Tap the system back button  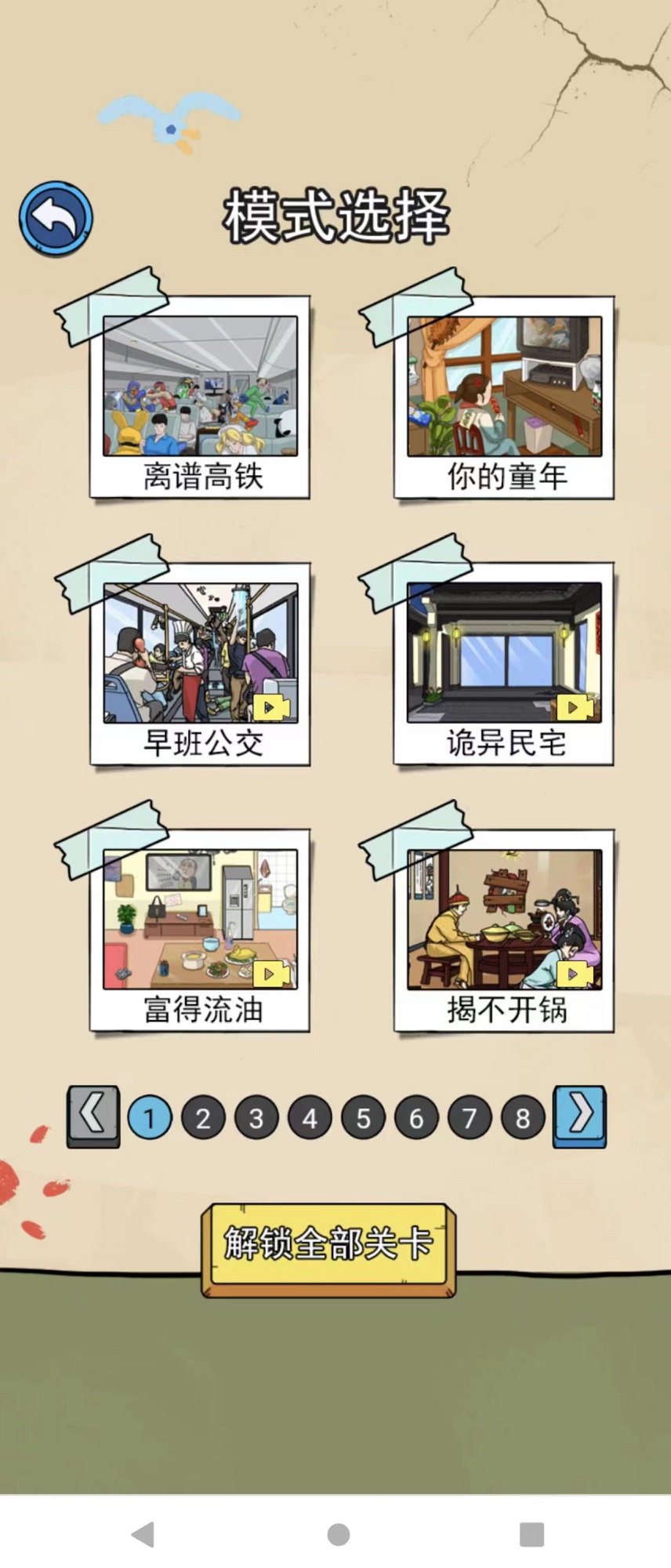pos(143,1534)
